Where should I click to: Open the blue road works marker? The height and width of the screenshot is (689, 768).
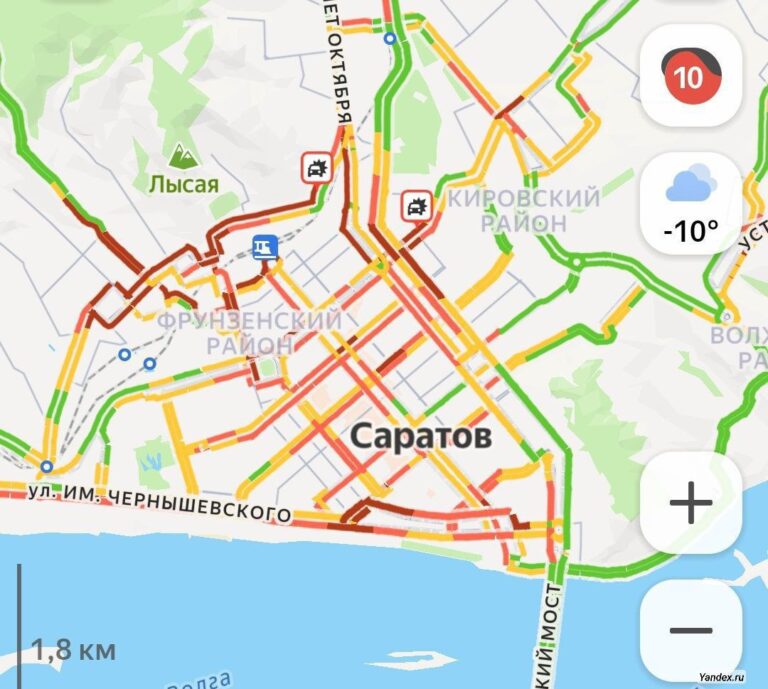[265, 246]
